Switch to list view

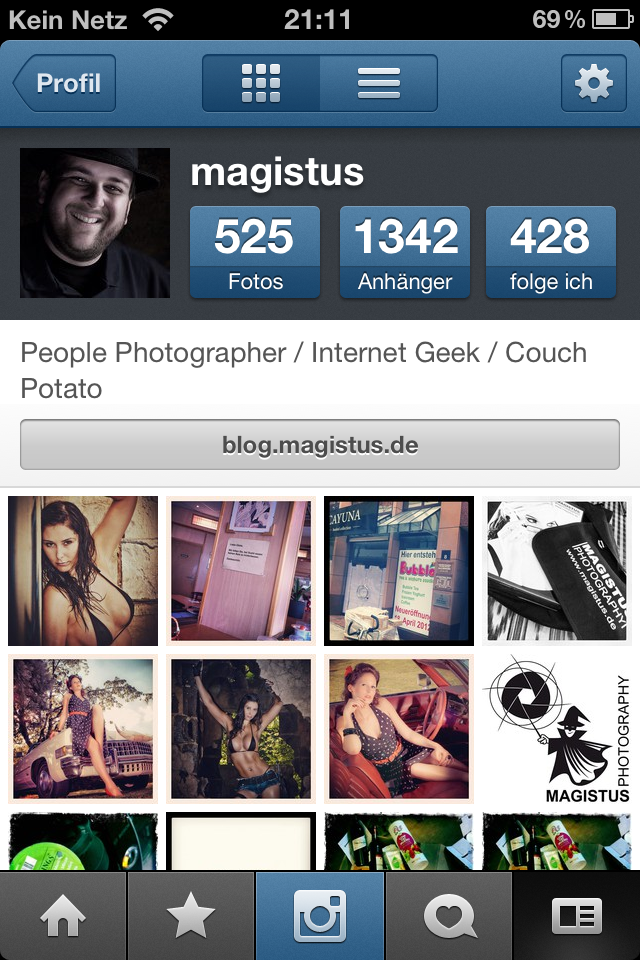click(x=379, y=83)
